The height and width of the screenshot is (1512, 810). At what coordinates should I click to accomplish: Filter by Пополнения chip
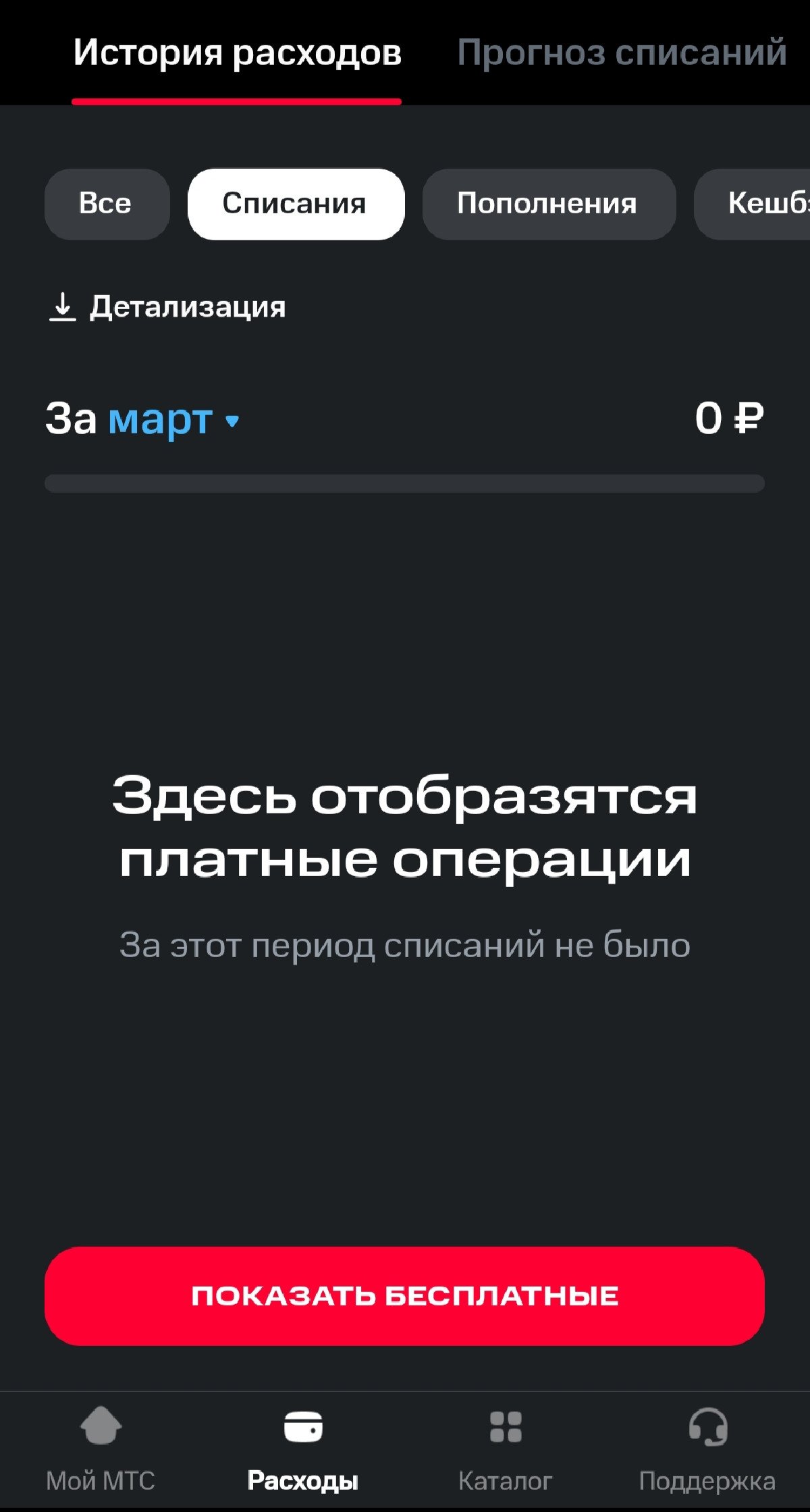(x=548, y=204)
